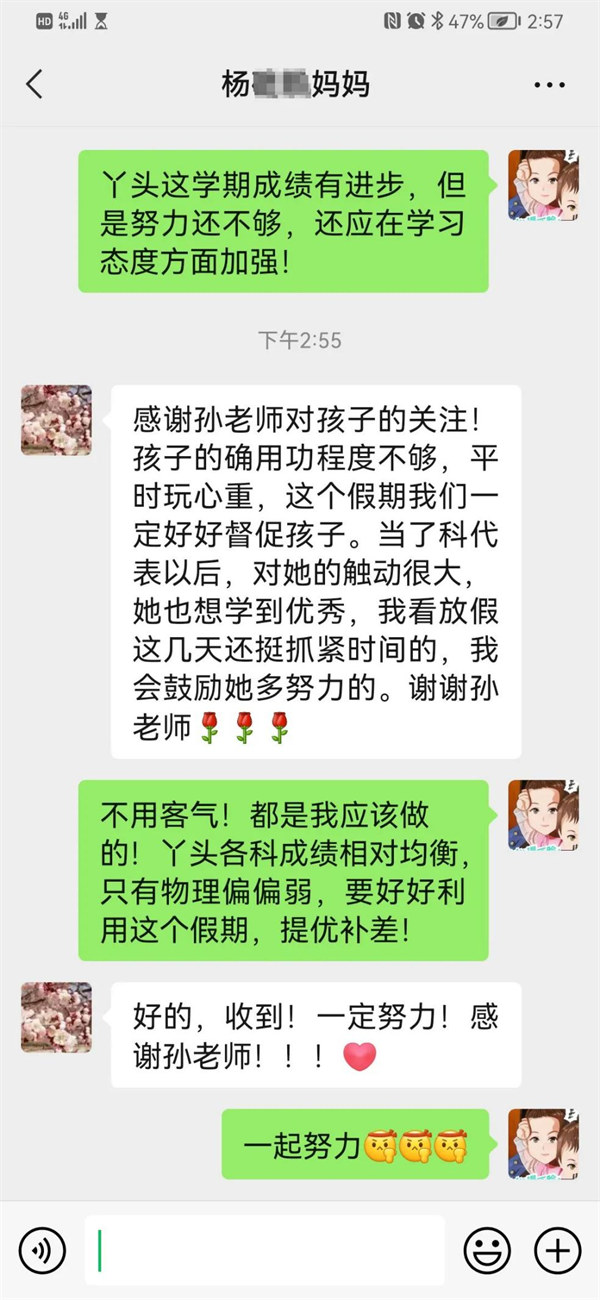Open the emoji sticker panel
This screenshot has height=1300, width=600.
click(x=487, y=1249)
